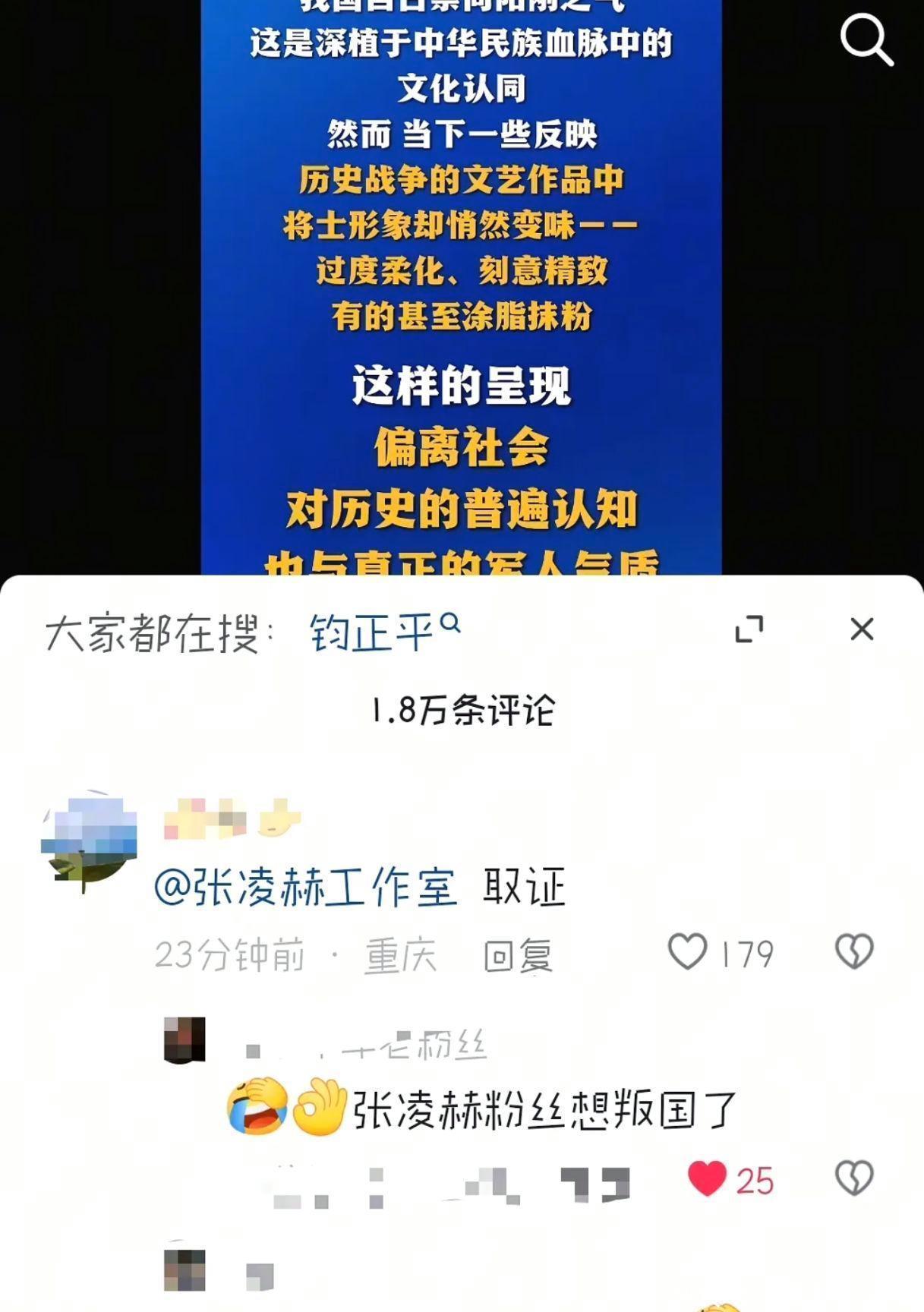Close the comments panel
The width and height of the screenshot is (924, 1312).
click(862, 629)
